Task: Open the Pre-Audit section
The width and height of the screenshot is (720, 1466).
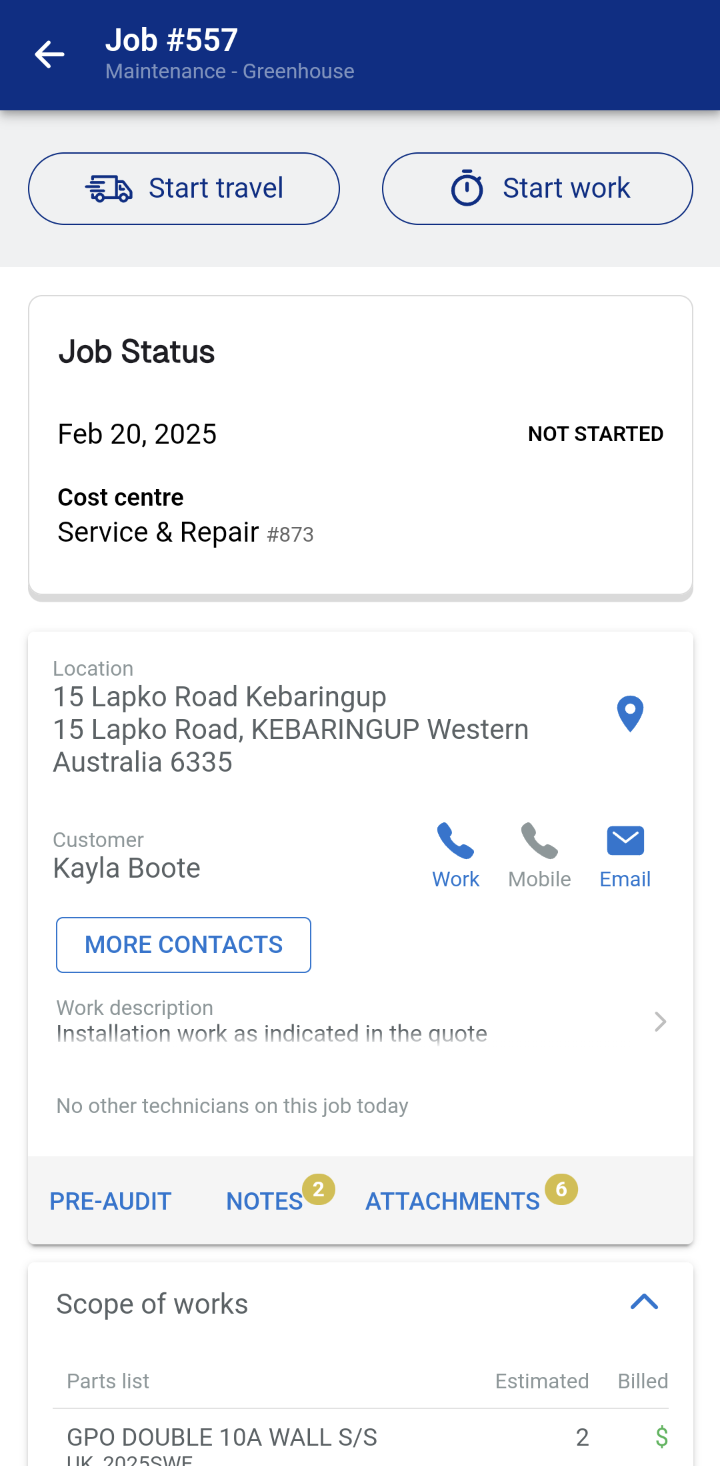Action: click(111, 1201)
